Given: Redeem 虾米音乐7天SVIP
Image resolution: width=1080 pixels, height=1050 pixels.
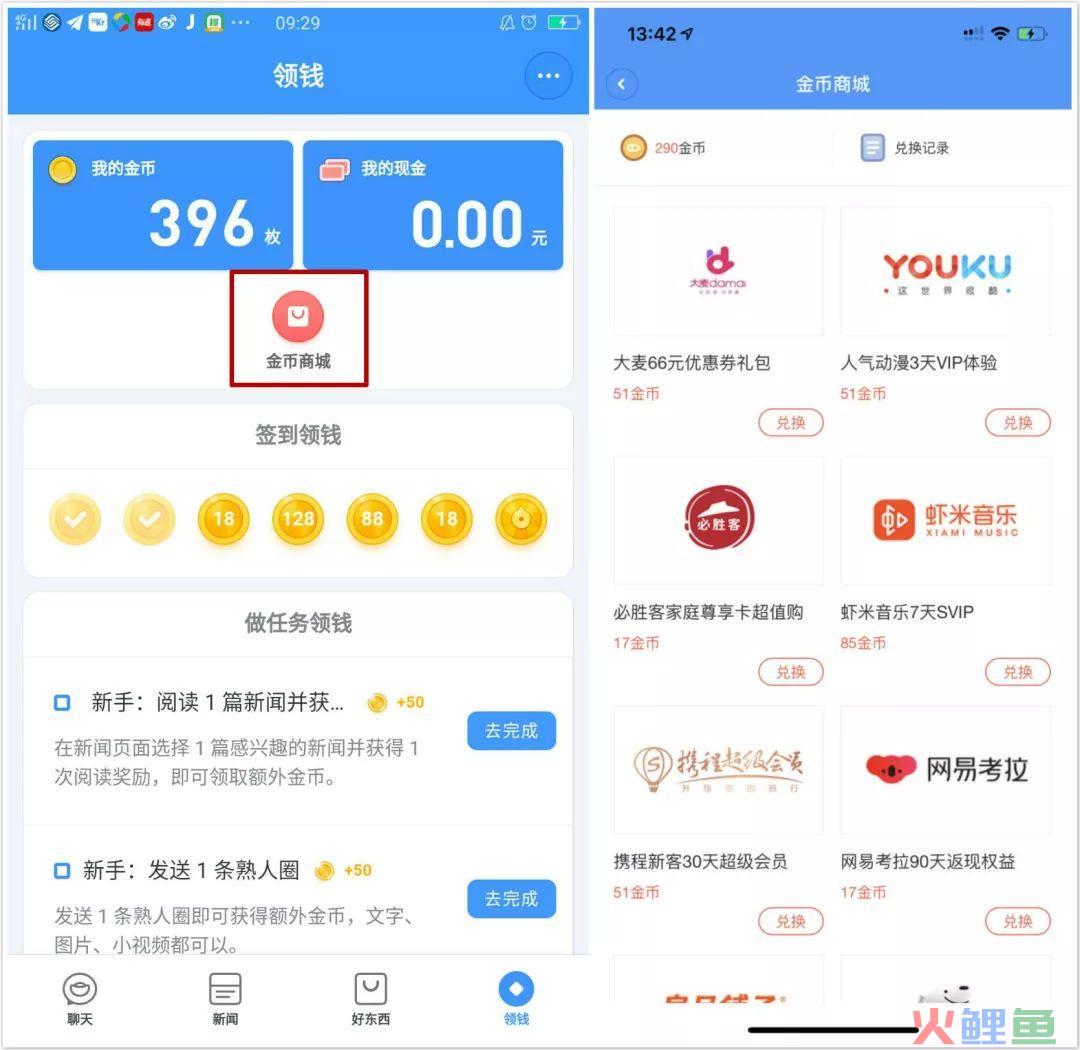Looking at the screenshot, I should tap(1017, 672).
